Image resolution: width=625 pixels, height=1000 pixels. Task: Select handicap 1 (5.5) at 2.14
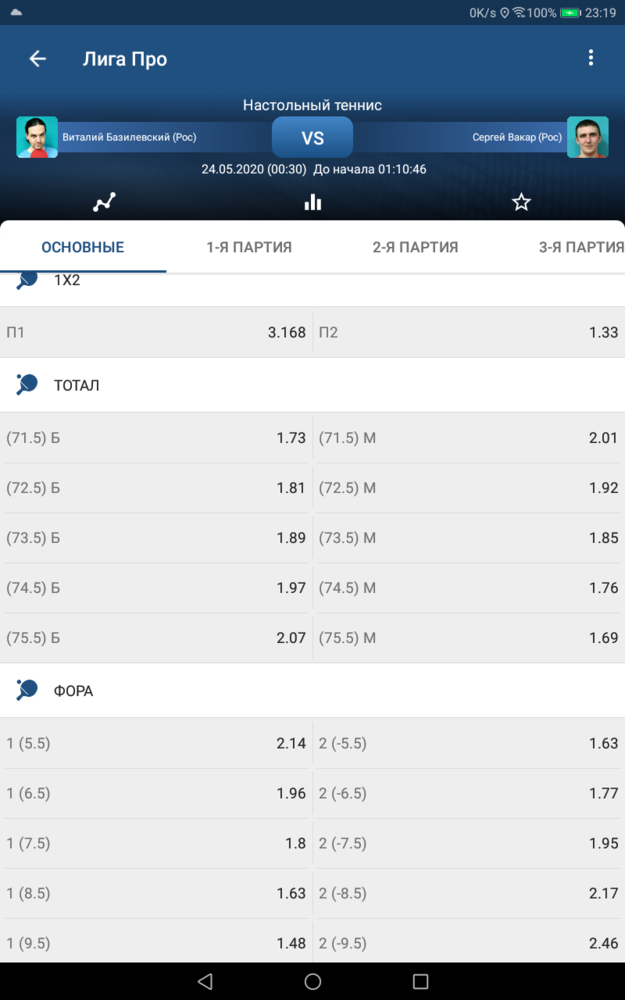[156, 743]
